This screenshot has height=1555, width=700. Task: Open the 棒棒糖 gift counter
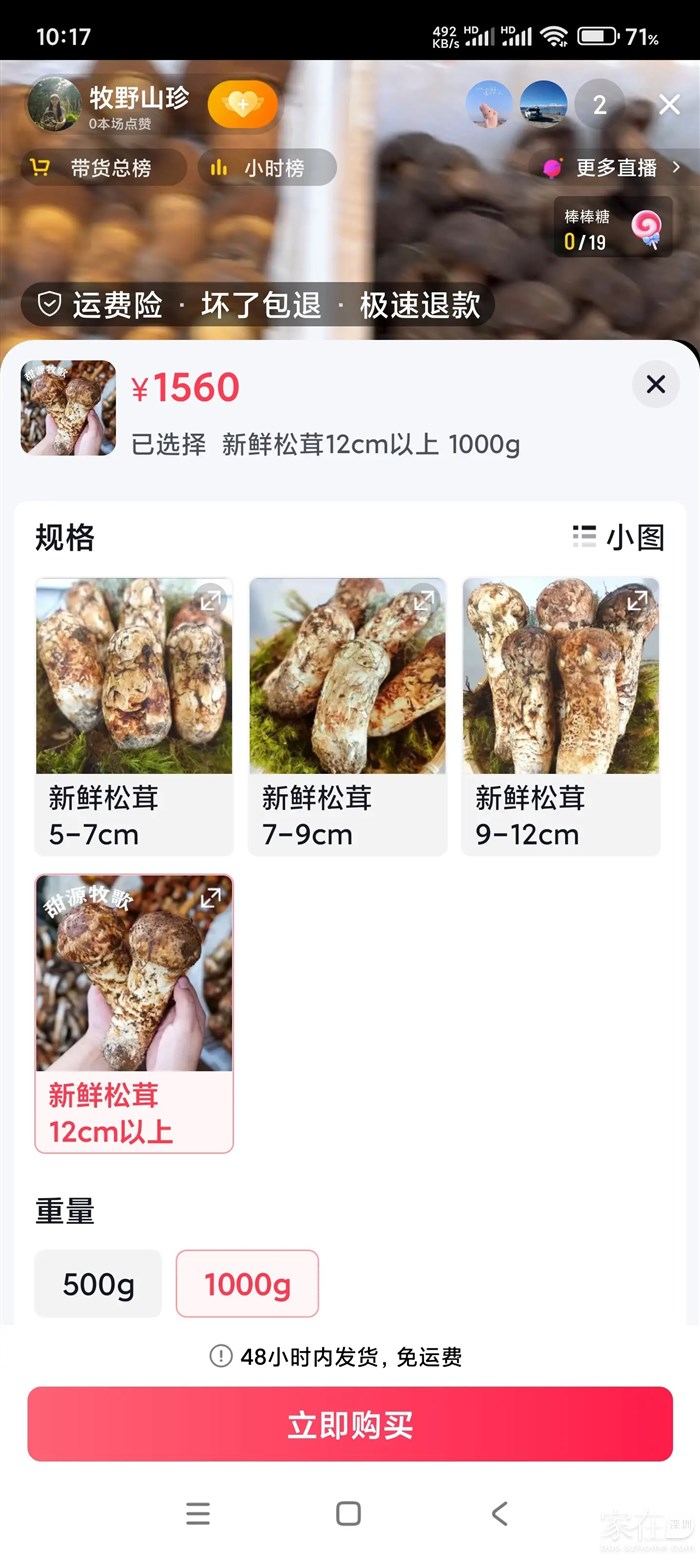[612, 229]
